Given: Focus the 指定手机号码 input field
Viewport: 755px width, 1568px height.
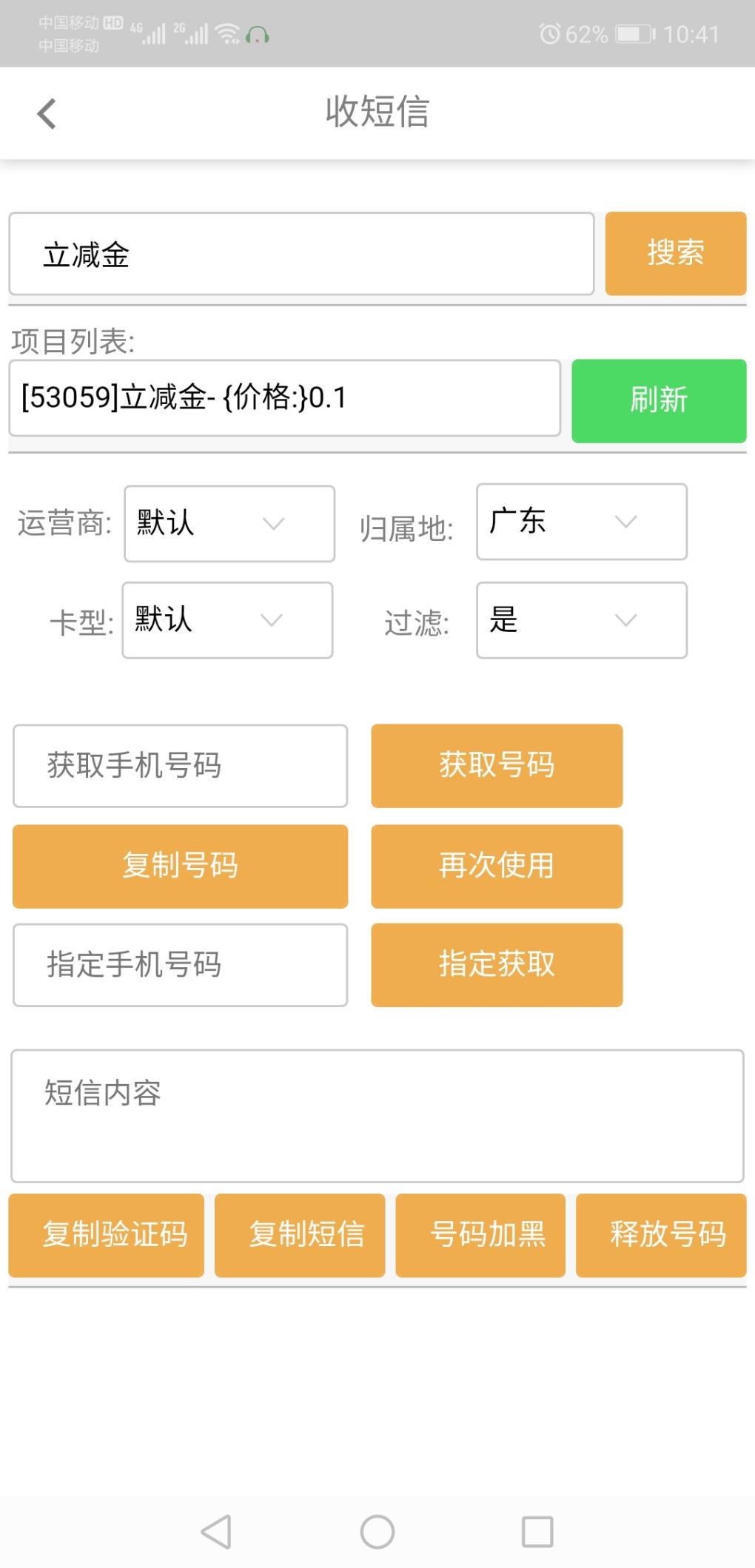Looking at the screenshot, I should 180,965.
